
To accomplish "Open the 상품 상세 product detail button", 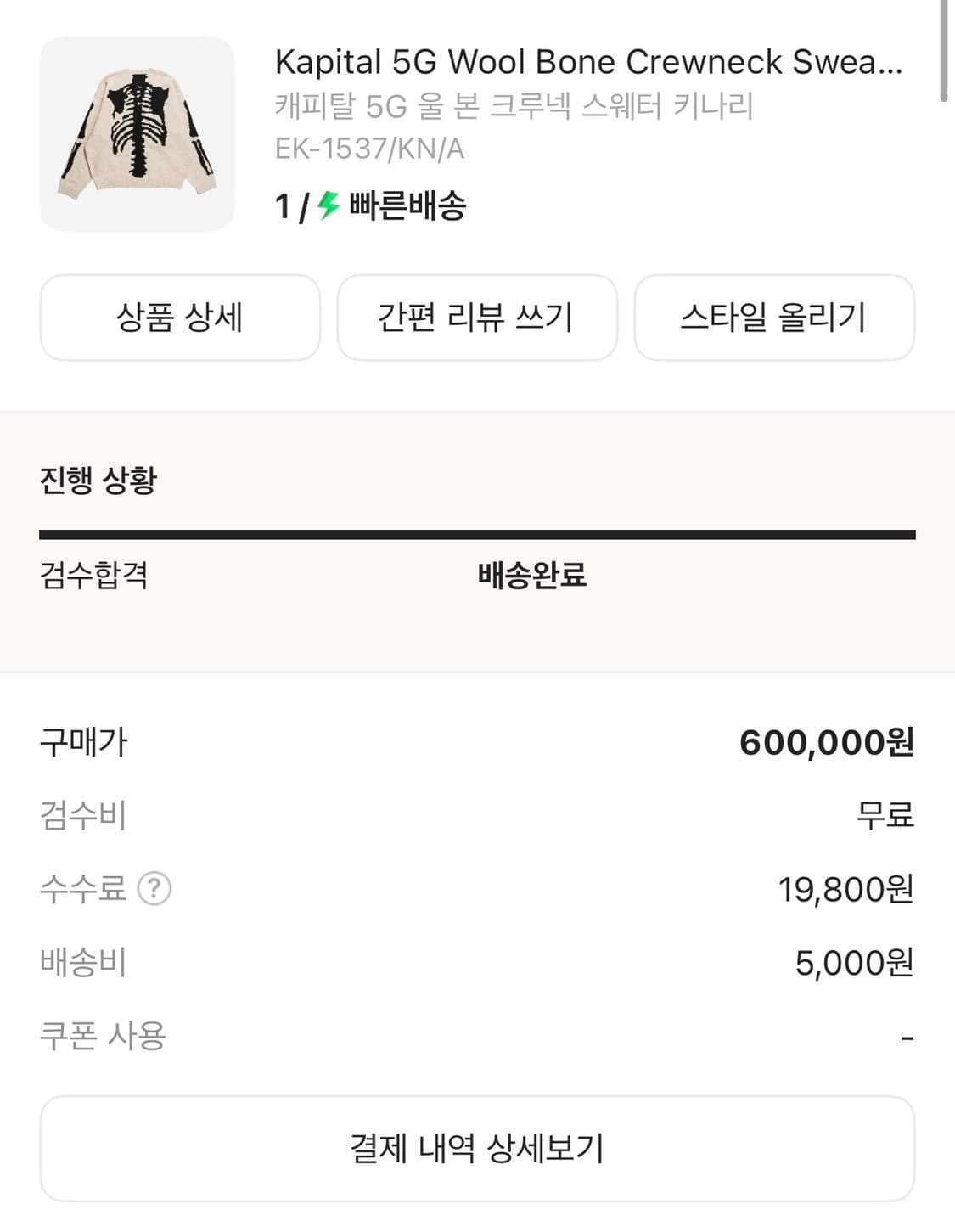I will 180,318.
